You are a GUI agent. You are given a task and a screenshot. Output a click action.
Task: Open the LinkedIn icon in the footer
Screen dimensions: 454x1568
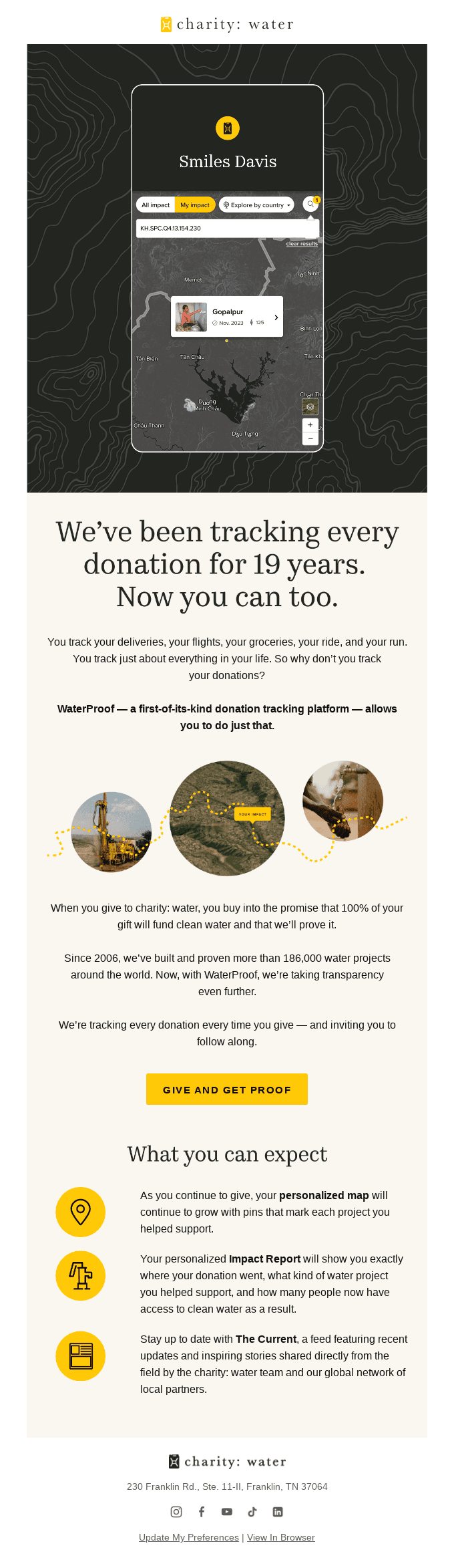pos(278,1511)
